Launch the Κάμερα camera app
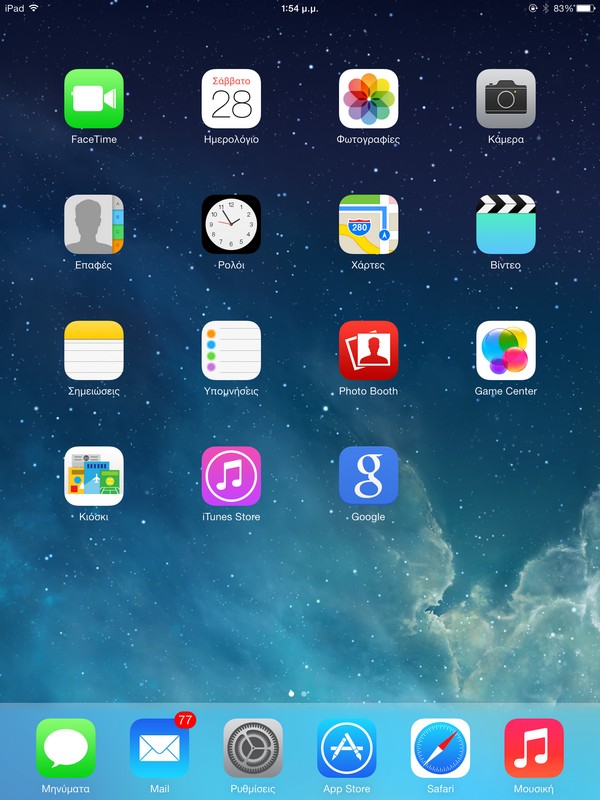This screenshot has width=600, height=800. pyautogui.click(x=506, y=98)
